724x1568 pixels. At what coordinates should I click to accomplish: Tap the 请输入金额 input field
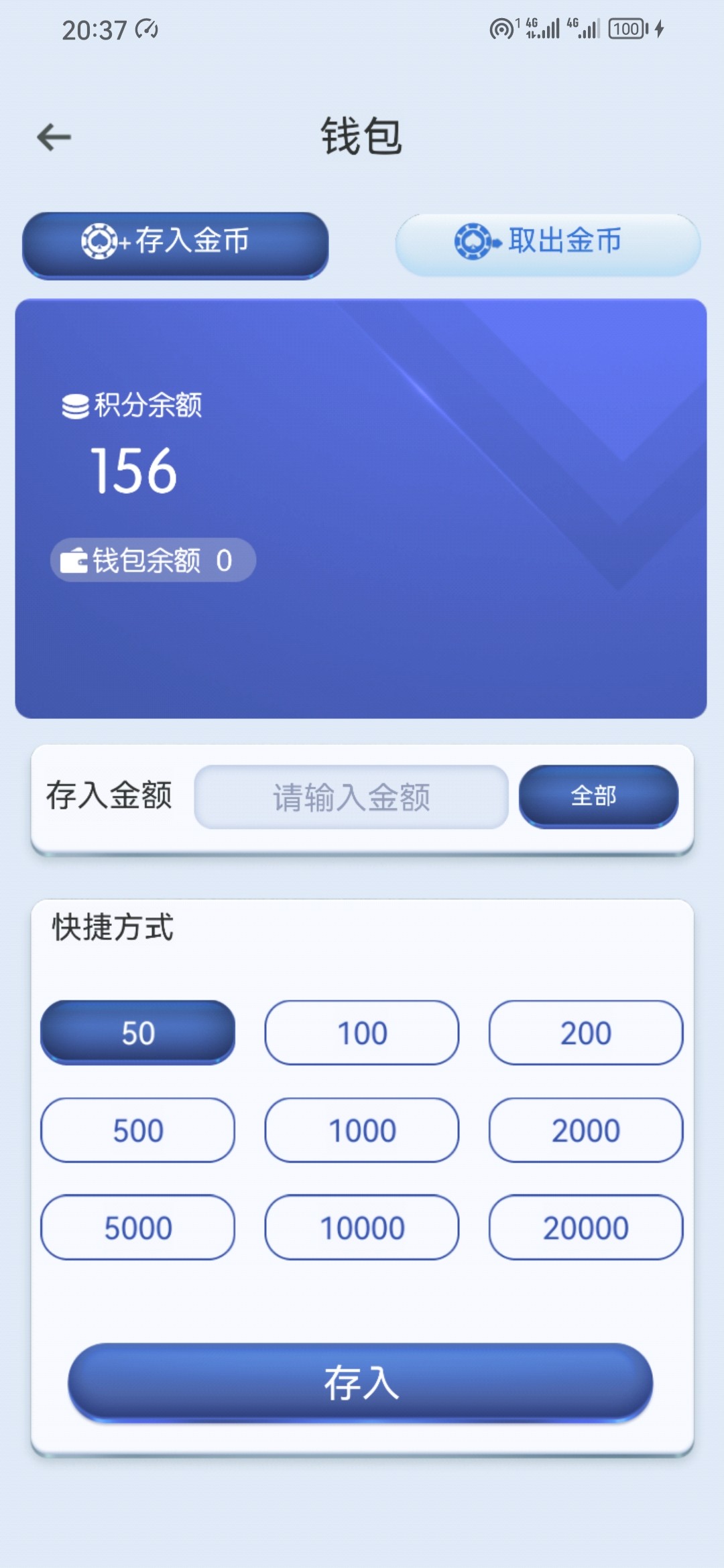[351, 797]
